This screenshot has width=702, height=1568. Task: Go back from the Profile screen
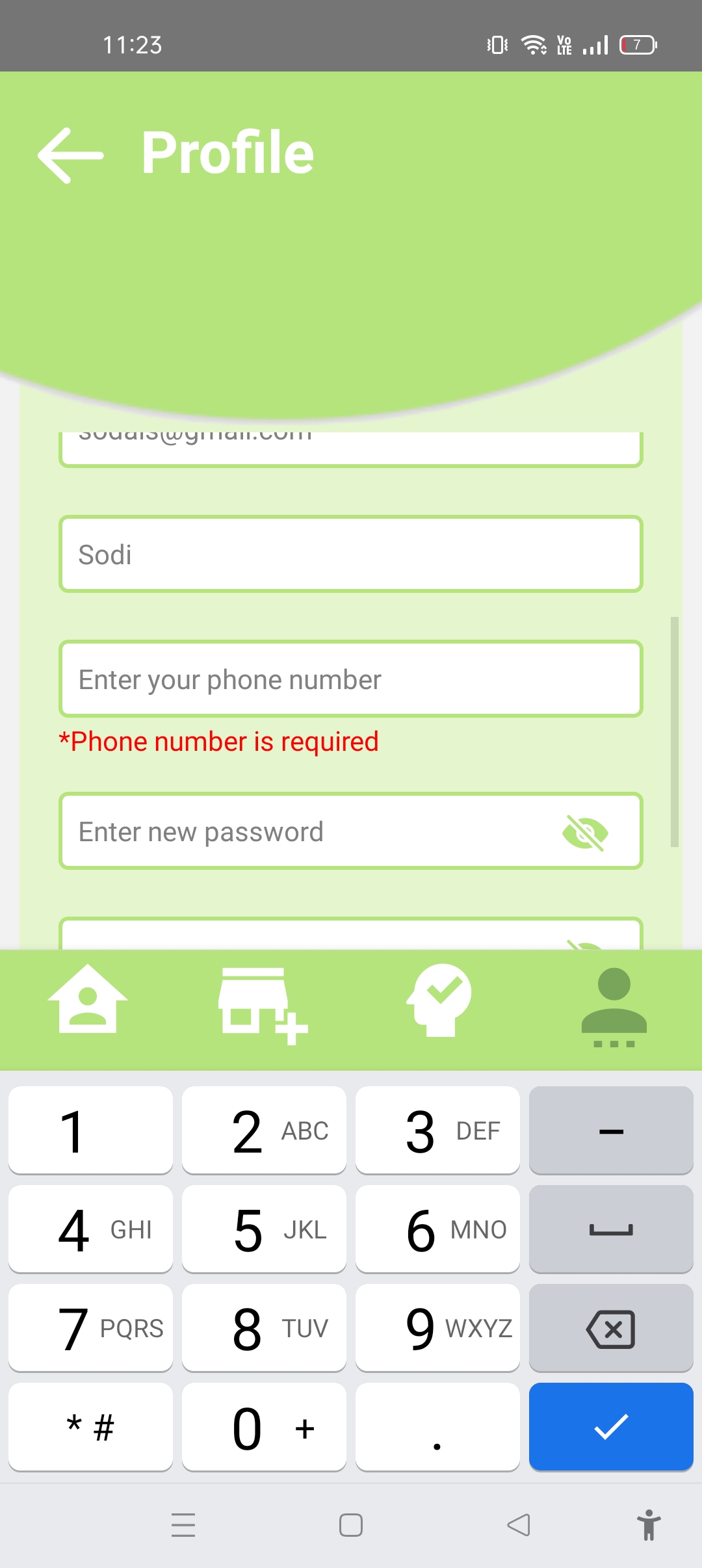click(x=70, y=155)
